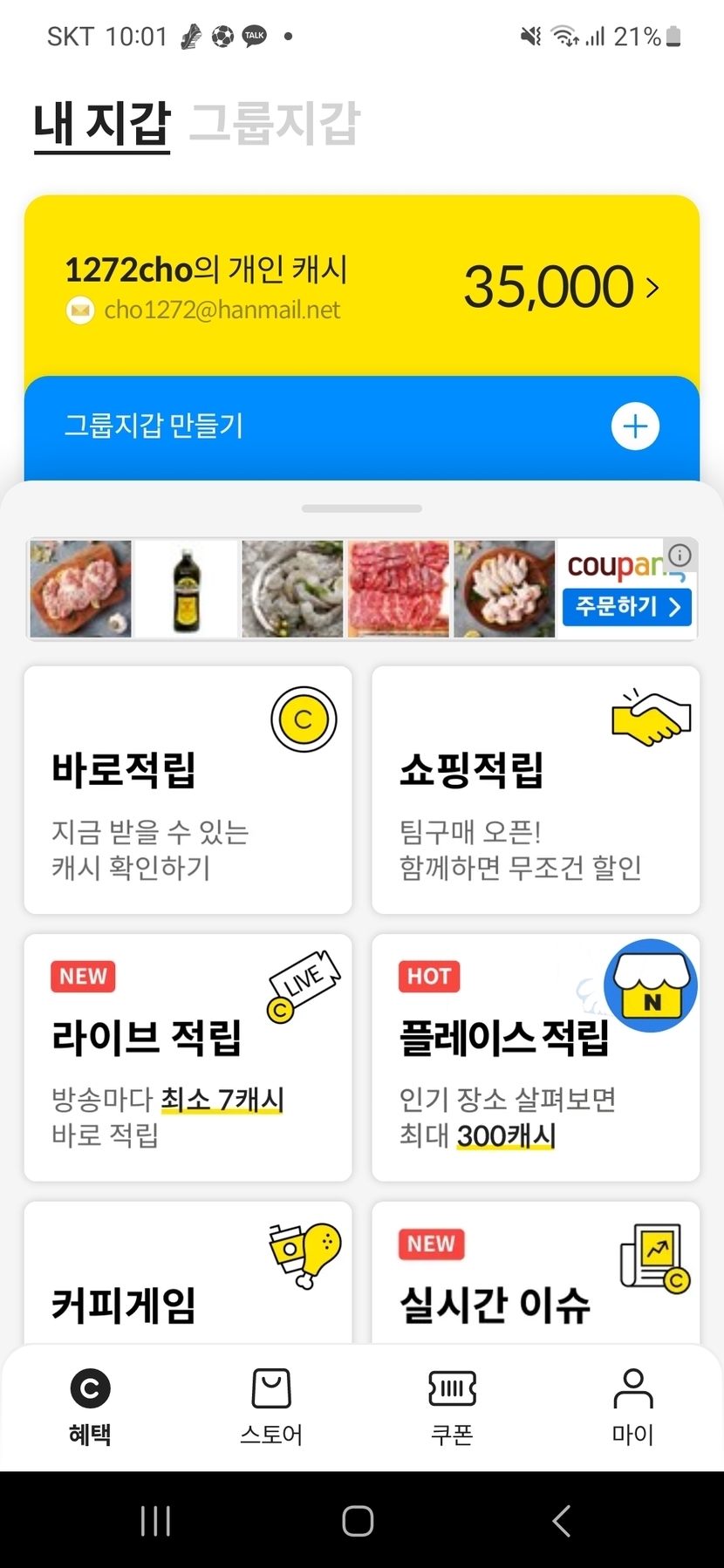The image size is (724, 1568).
Task: Switch to the 그룹지갑 tab
Action: pos(274,123)
